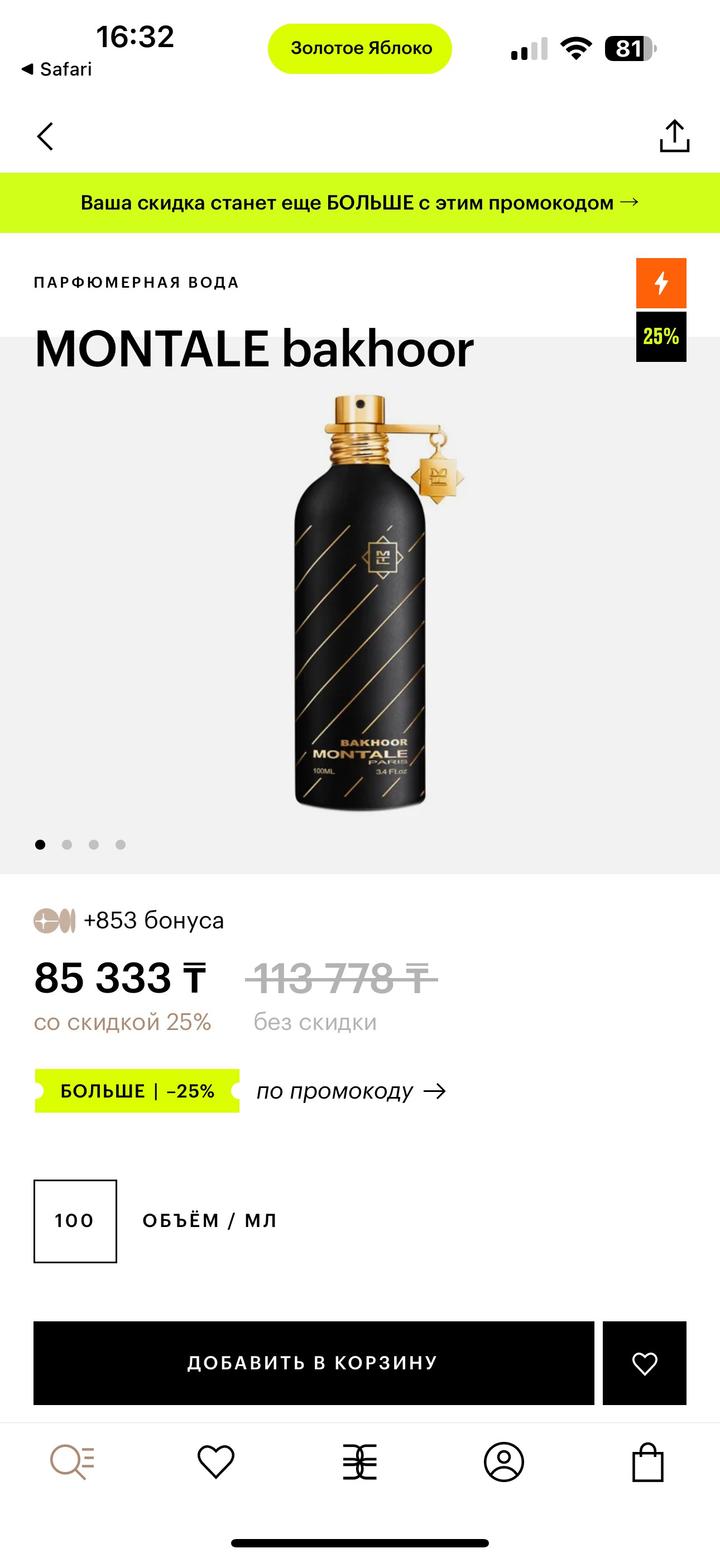Select the 100 ml volume option
Image resolution: width=720 pixels, height=1561 pixels.
tap(75, 1221)
